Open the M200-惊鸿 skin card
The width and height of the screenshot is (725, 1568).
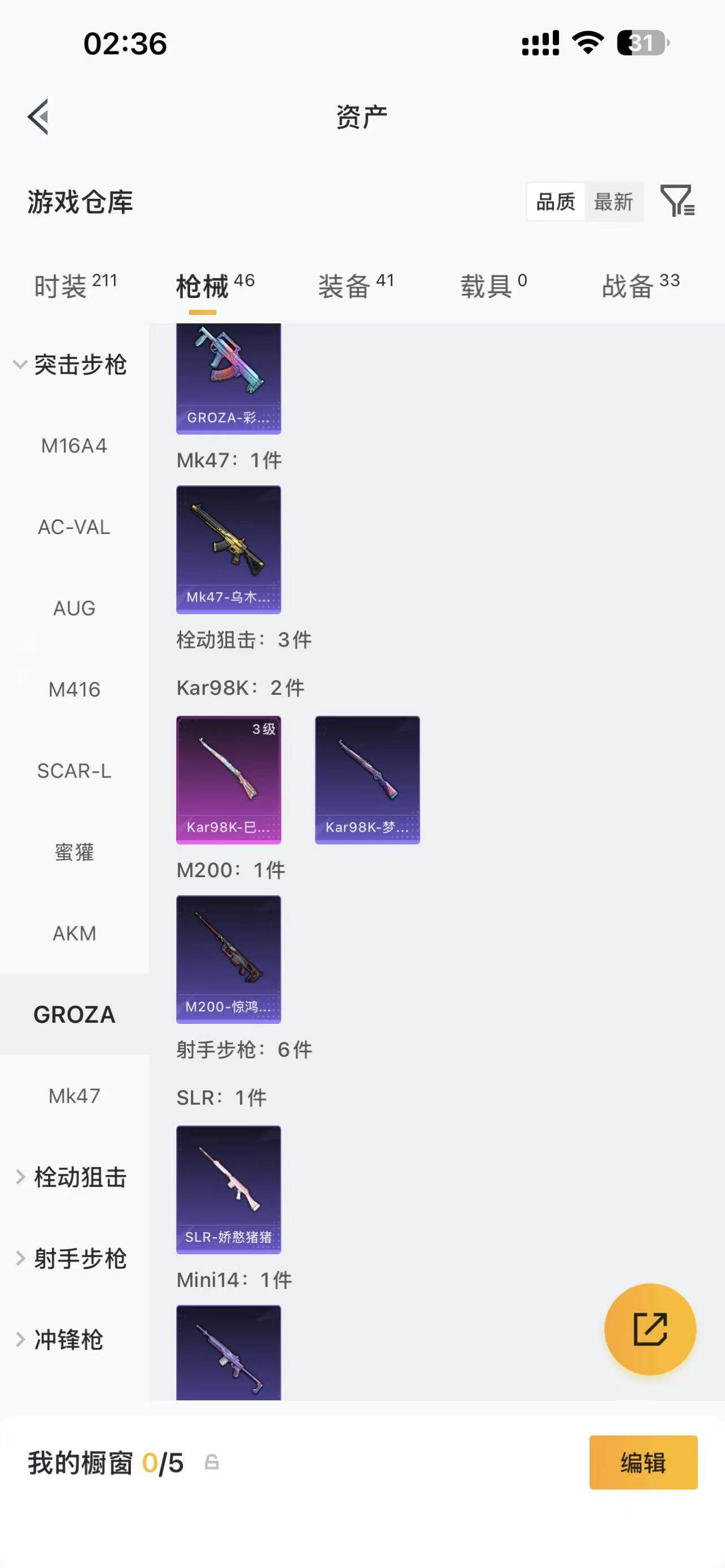[228, 959]
